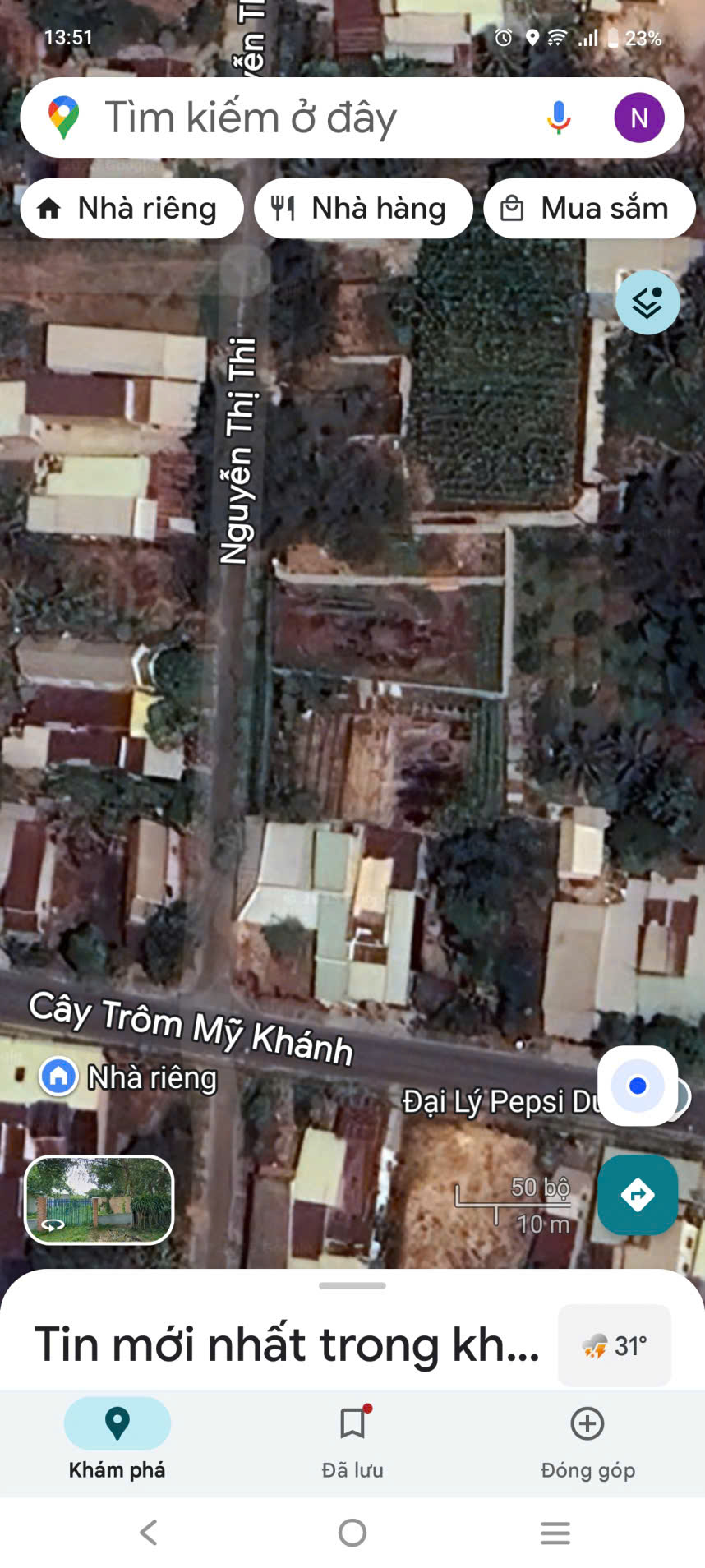Center map on my location
This screenshot has width=705, height=1568.
638,1086
